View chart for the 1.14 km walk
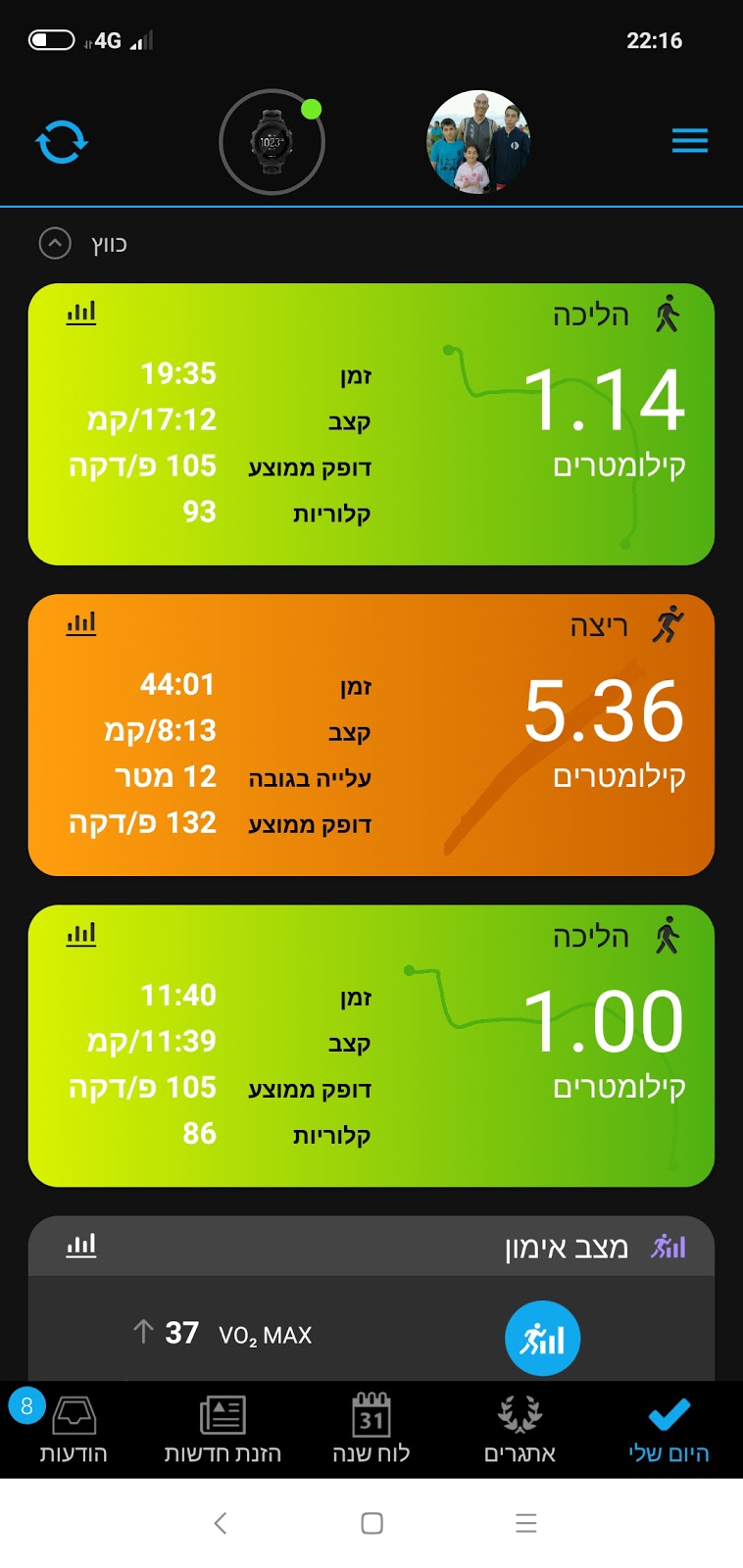The image size is (743, 1568). (81, 313)
